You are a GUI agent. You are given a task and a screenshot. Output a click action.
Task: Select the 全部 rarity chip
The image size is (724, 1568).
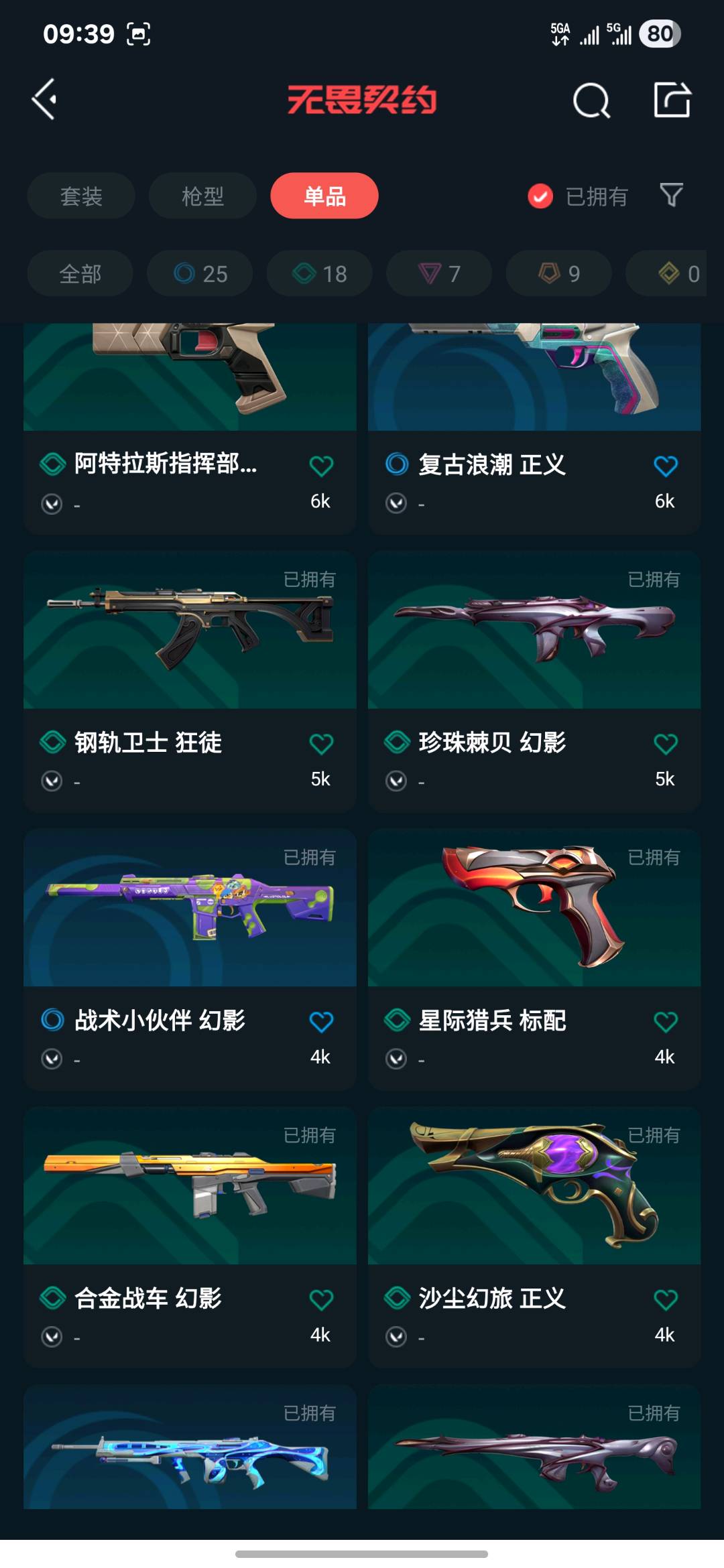tap(80, 274)
